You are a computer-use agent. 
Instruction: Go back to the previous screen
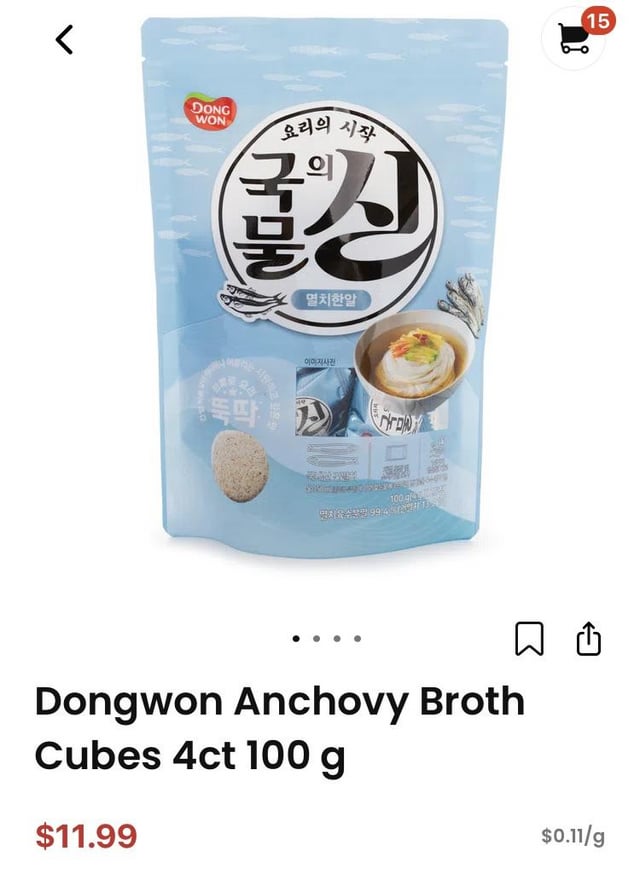click(x=65, y=40)
